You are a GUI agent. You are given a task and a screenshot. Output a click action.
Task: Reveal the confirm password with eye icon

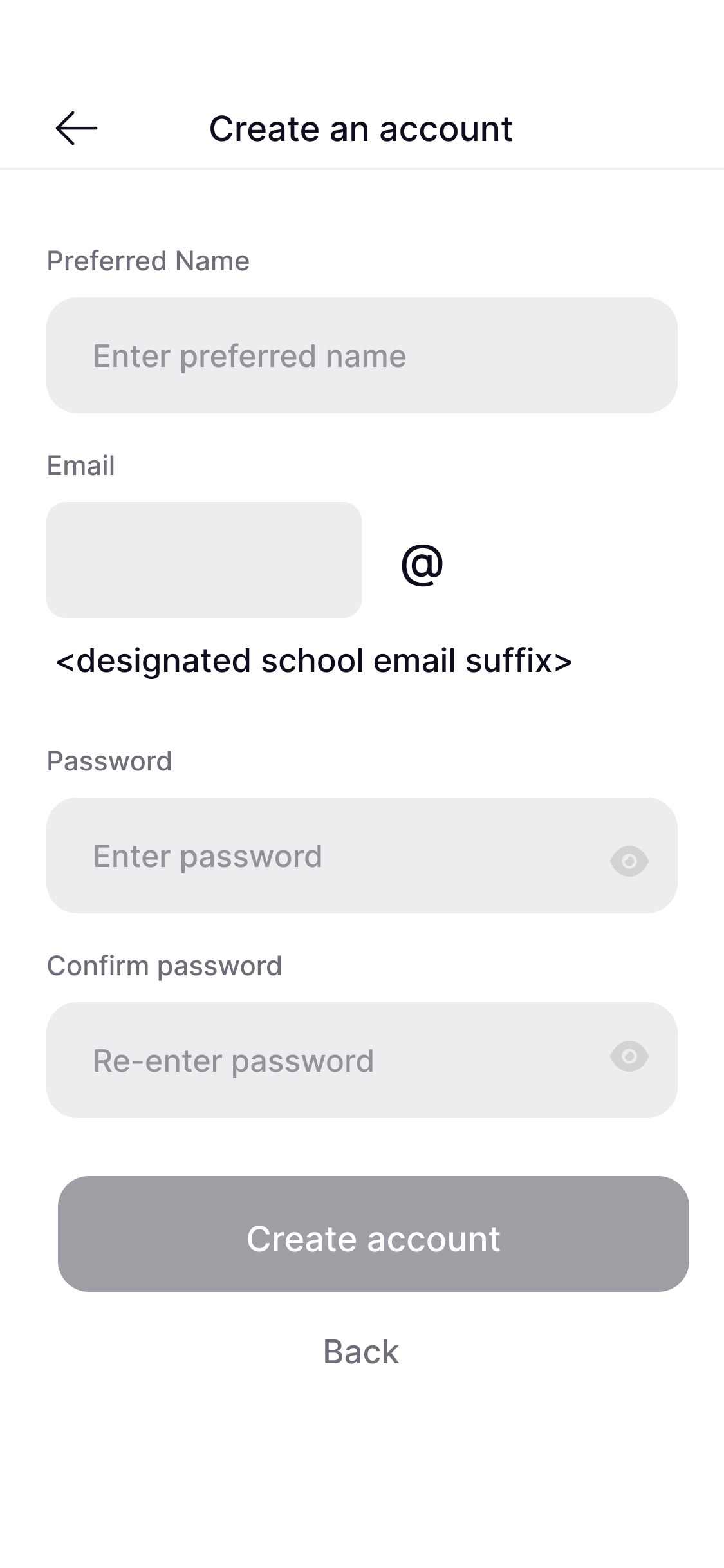click(x=629, y=1056)
